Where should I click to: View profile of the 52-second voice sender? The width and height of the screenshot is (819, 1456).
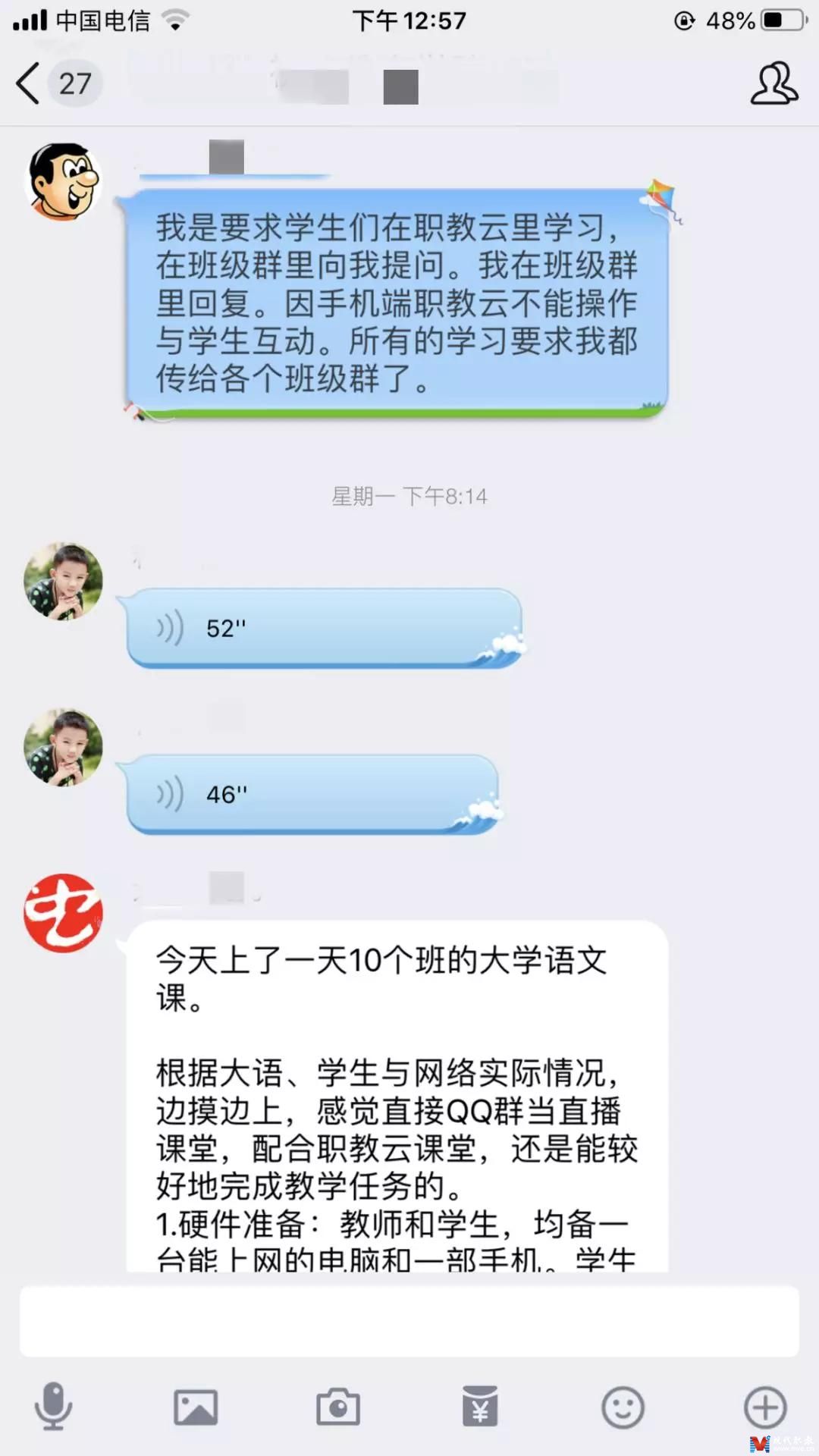coord(64,581)
